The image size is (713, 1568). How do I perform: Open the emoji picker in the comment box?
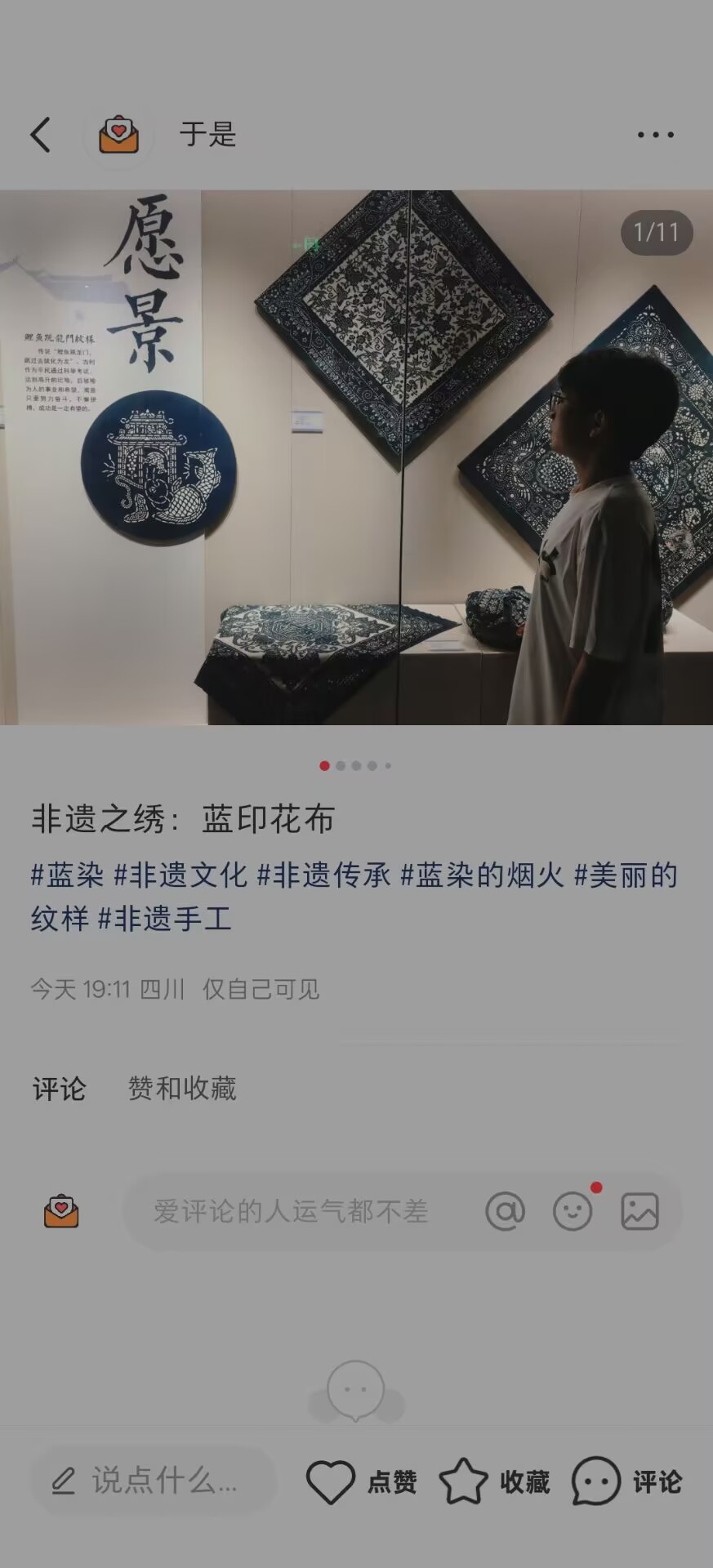point(573,1211)
